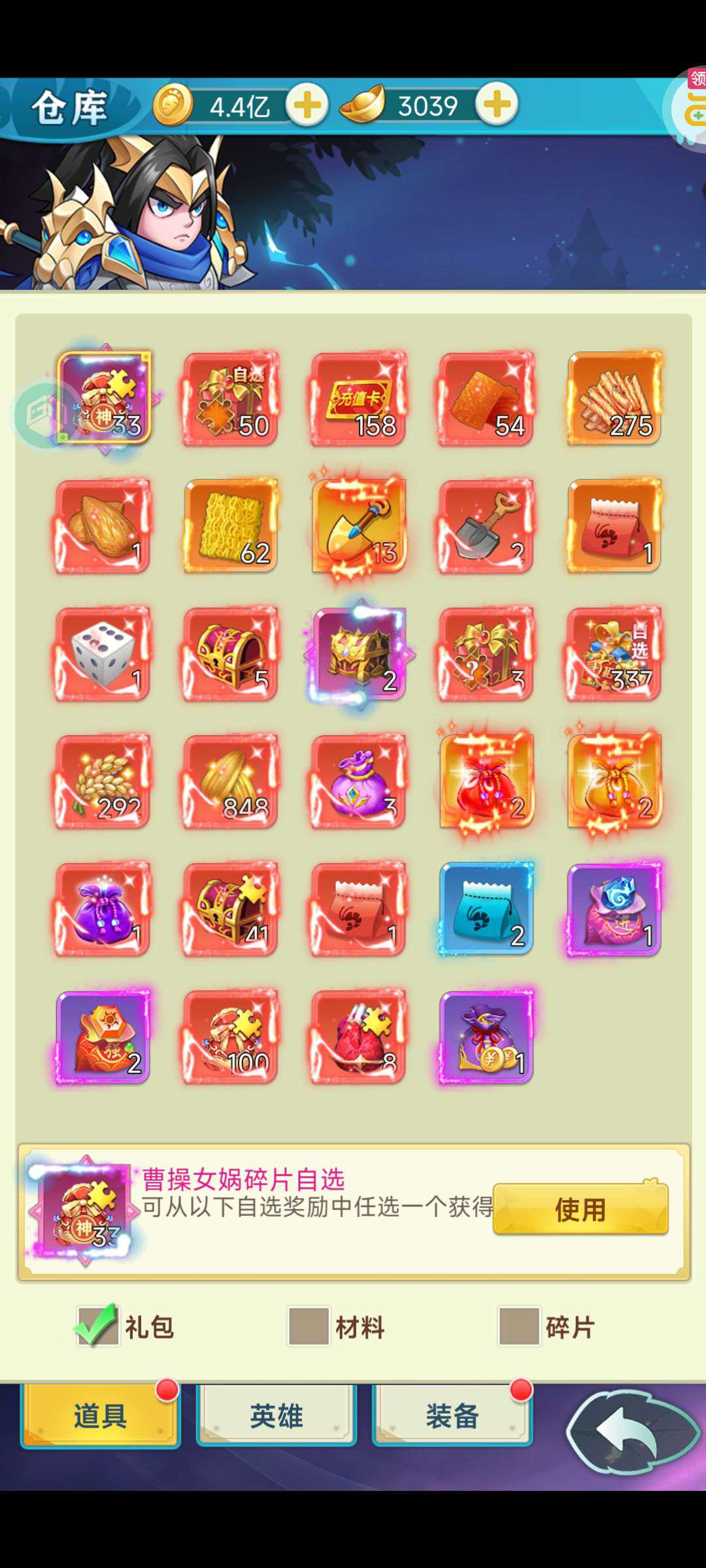Select the 充值卡 item with 158 count
The width and height of the screenshot is (706, 1568).
click(358, 399)
